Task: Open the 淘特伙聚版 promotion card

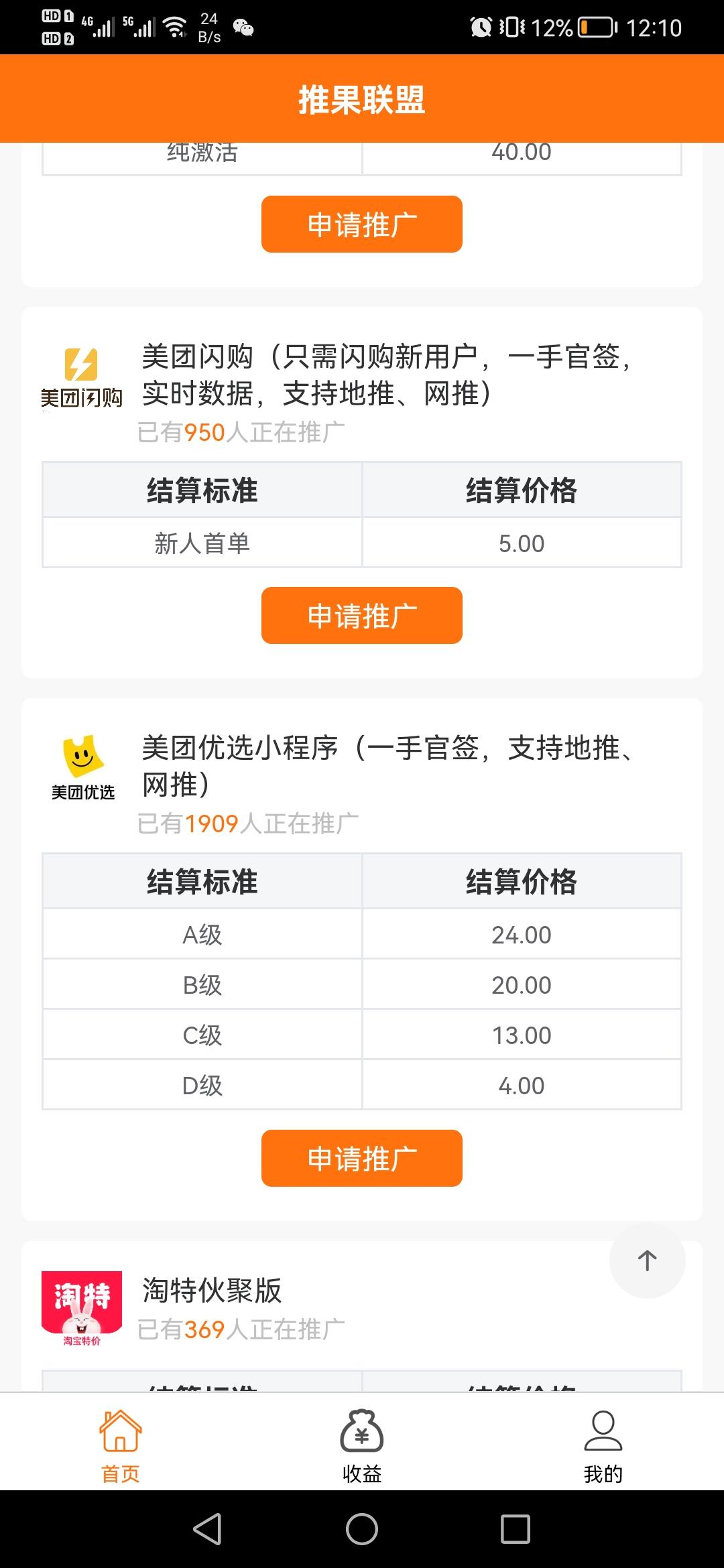Action: pyautogui.click(x=362, y=1315)
